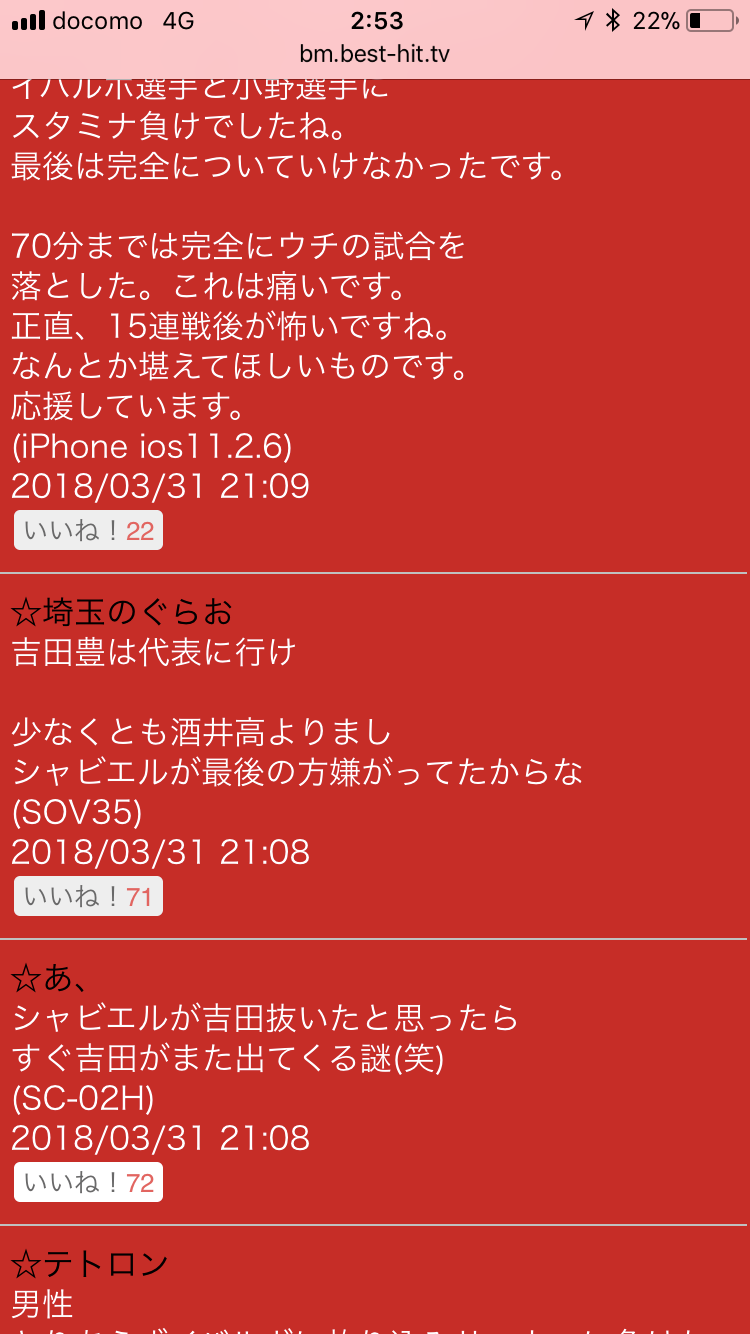Tap いいね! on 埼玉のぐらお's comment
The height and width of the screenshot is (1334, 750).
(x=88, y=897)
